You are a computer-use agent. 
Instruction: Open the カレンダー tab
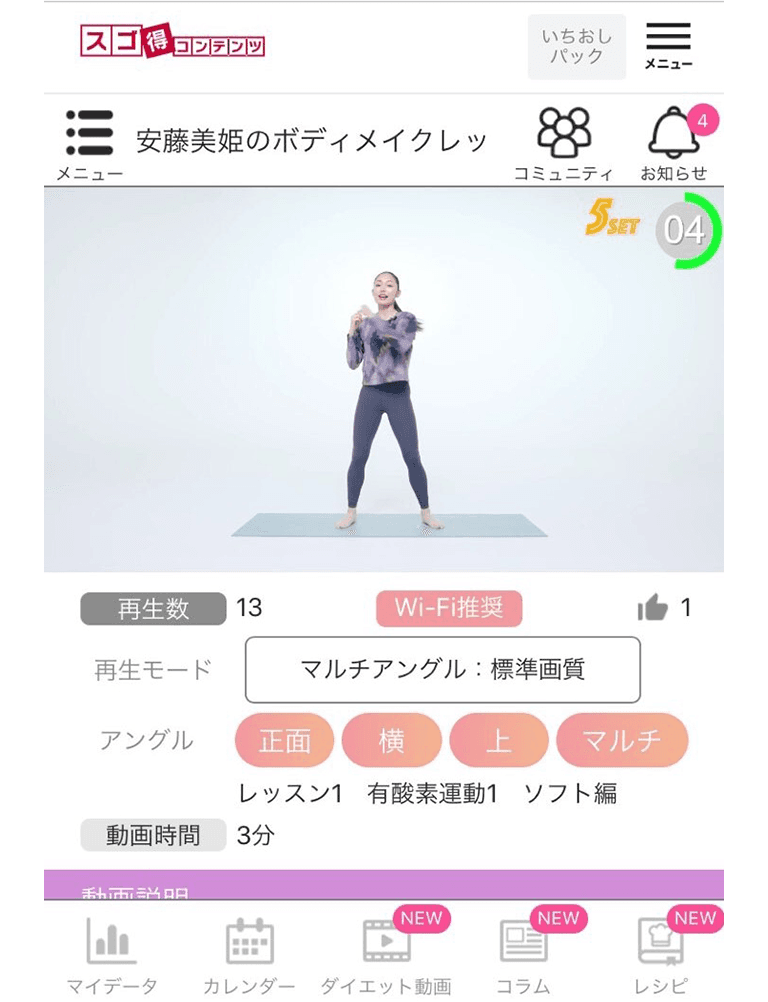249,953
